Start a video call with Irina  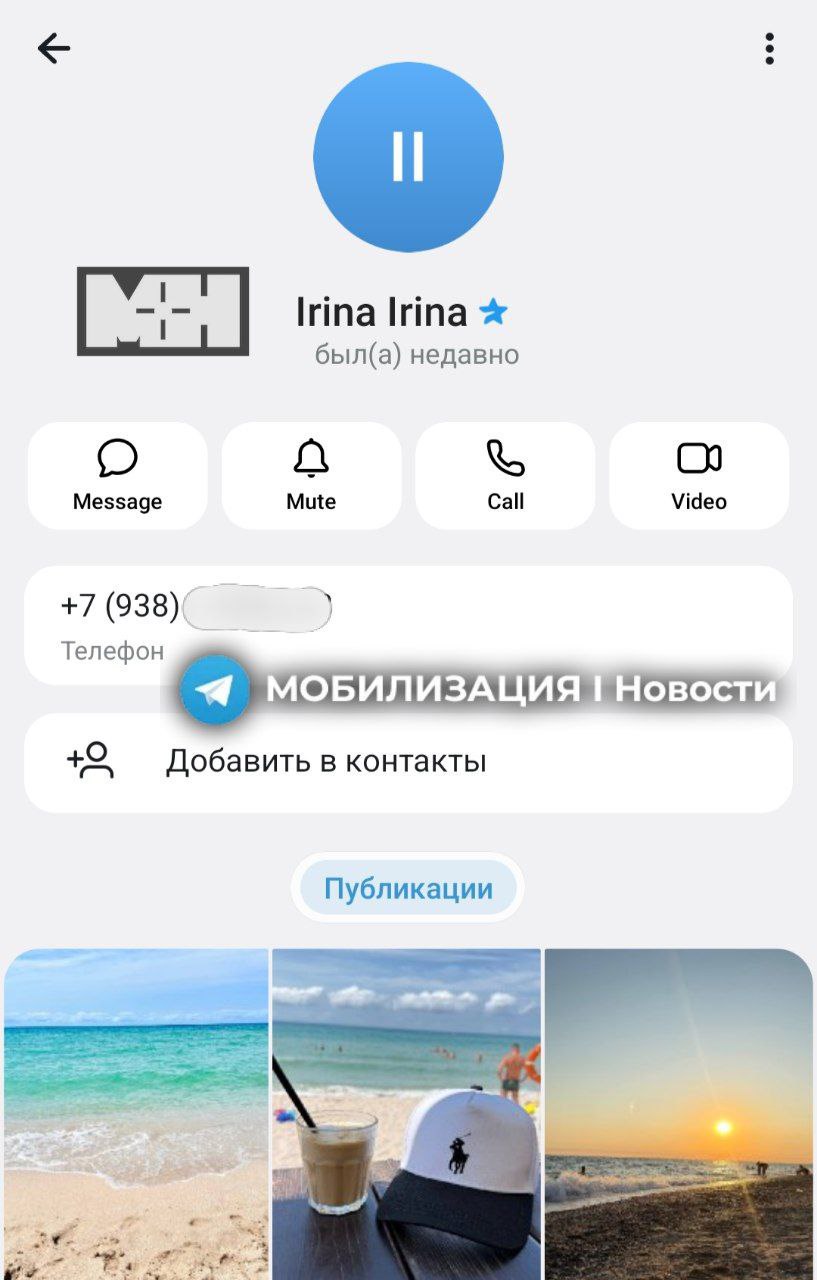[x=699, y=475]
